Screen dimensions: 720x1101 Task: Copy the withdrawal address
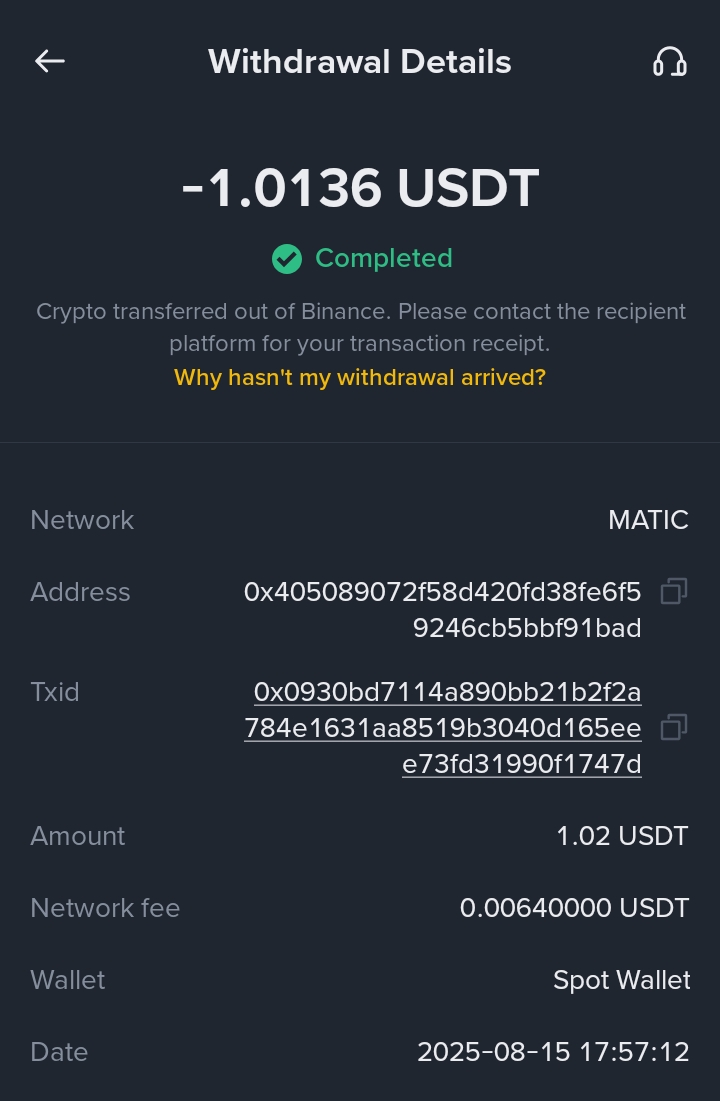click(x=674, y=592)
